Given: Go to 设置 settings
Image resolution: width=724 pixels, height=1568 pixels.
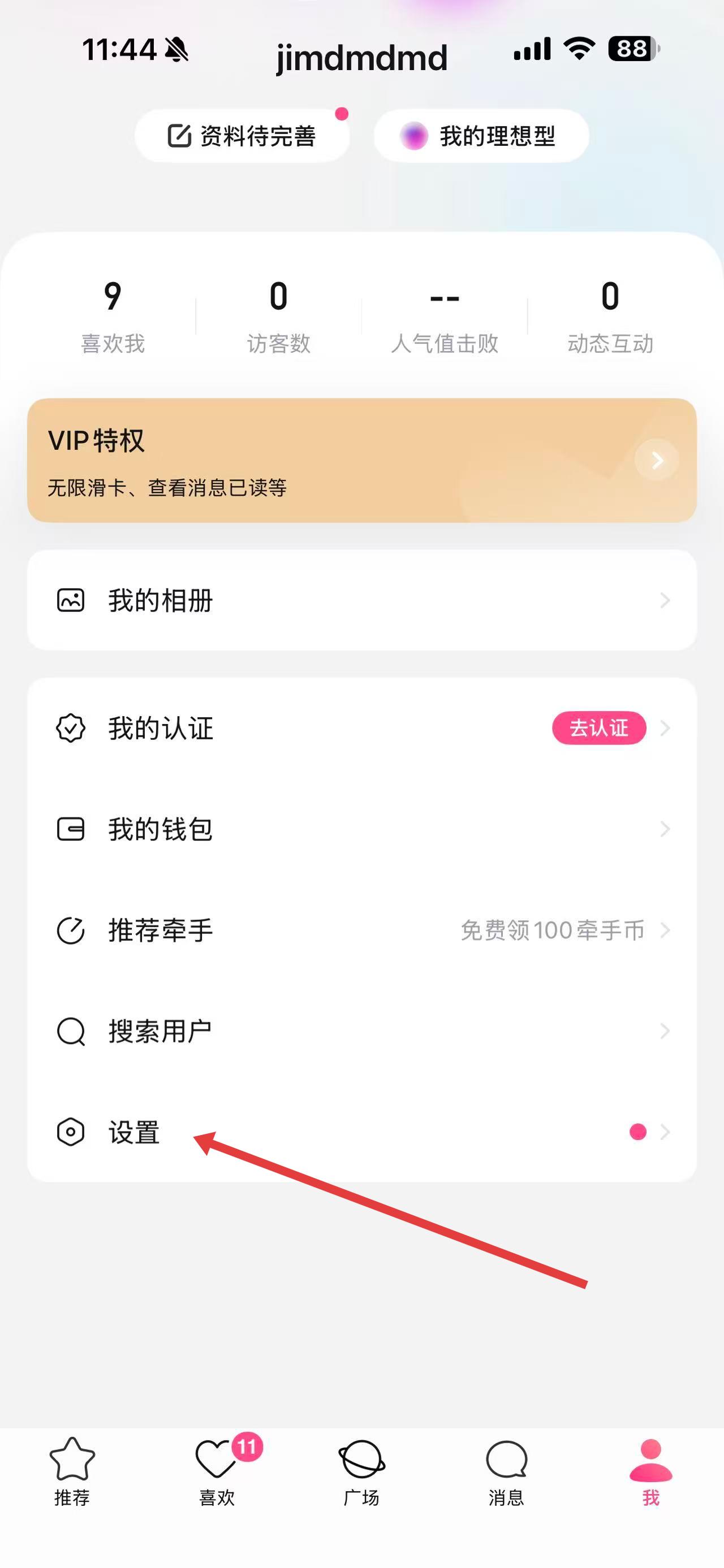Looking at the screenshot, I should click(x=361, y=1132).
